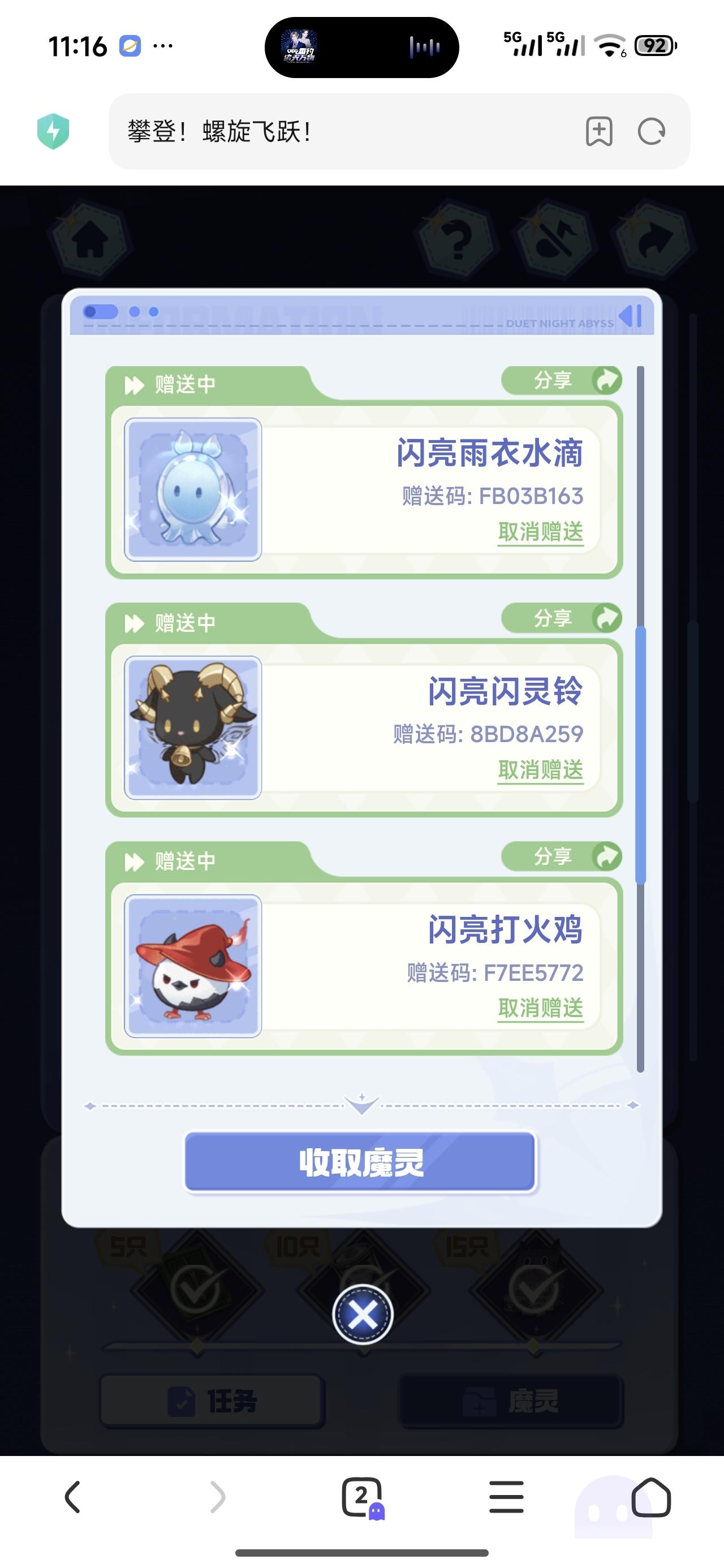This screenshot has width=724, height=1568.
Task: Cancel gifting of 闪亮雨衣水滴
Action: pos(540,532)
